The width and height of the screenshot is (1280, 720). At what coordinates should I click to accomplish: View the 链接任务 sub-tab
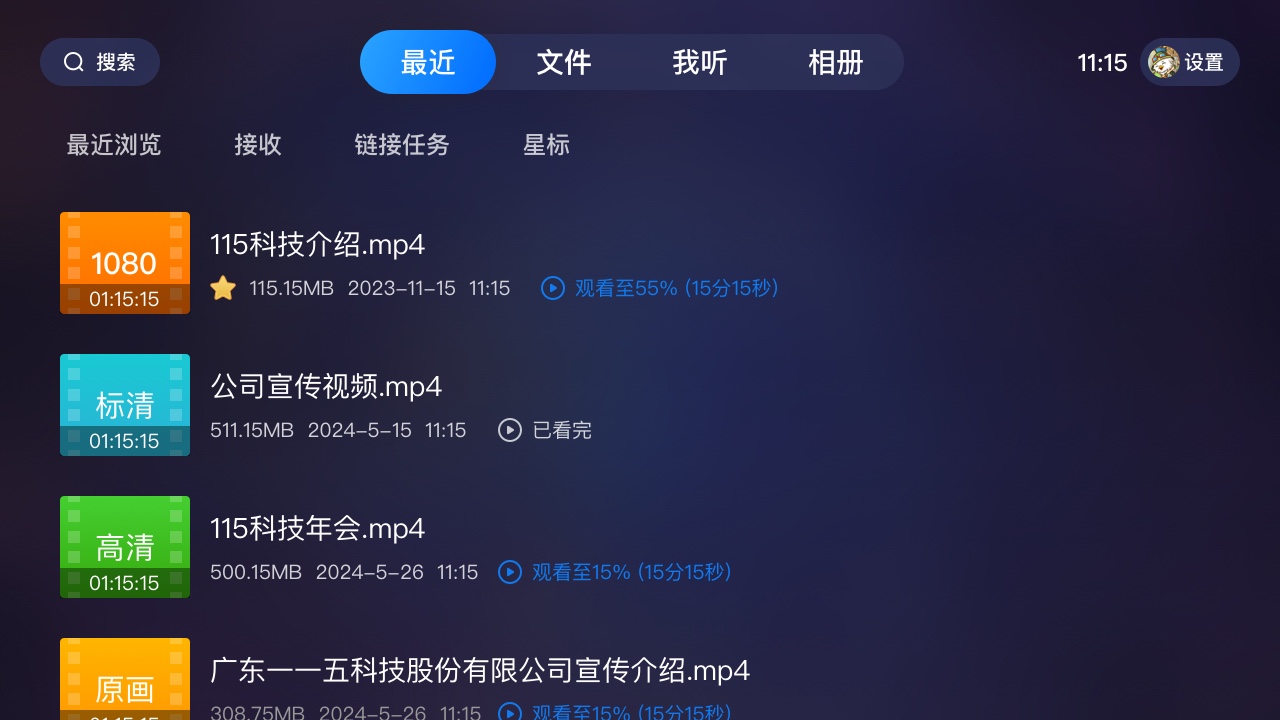(x=402, y=145)
